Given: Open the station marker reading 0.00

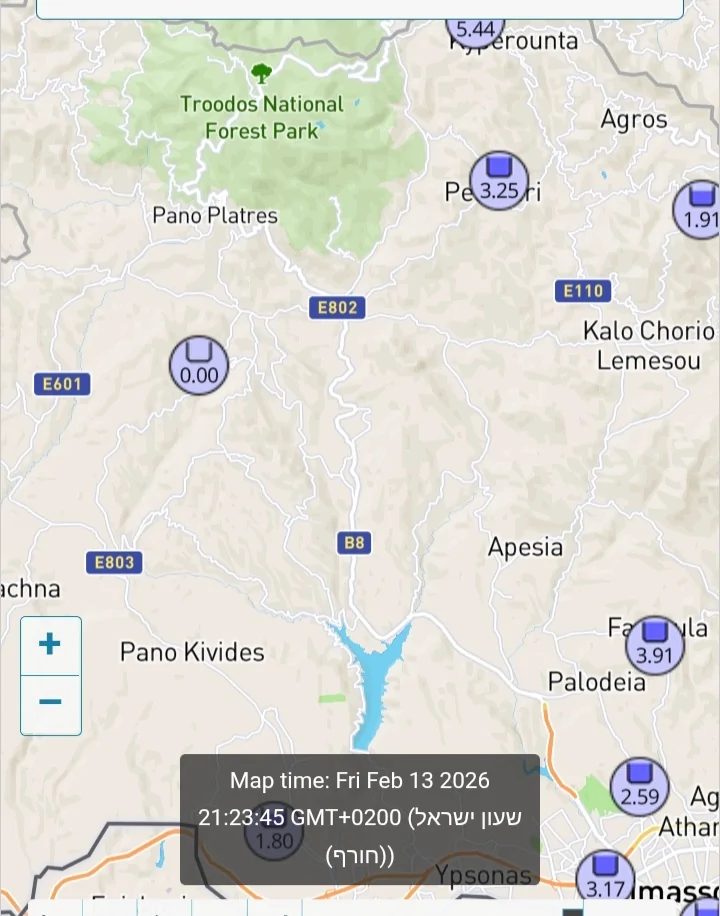Looking at the screenshot, I should [199, 365].
